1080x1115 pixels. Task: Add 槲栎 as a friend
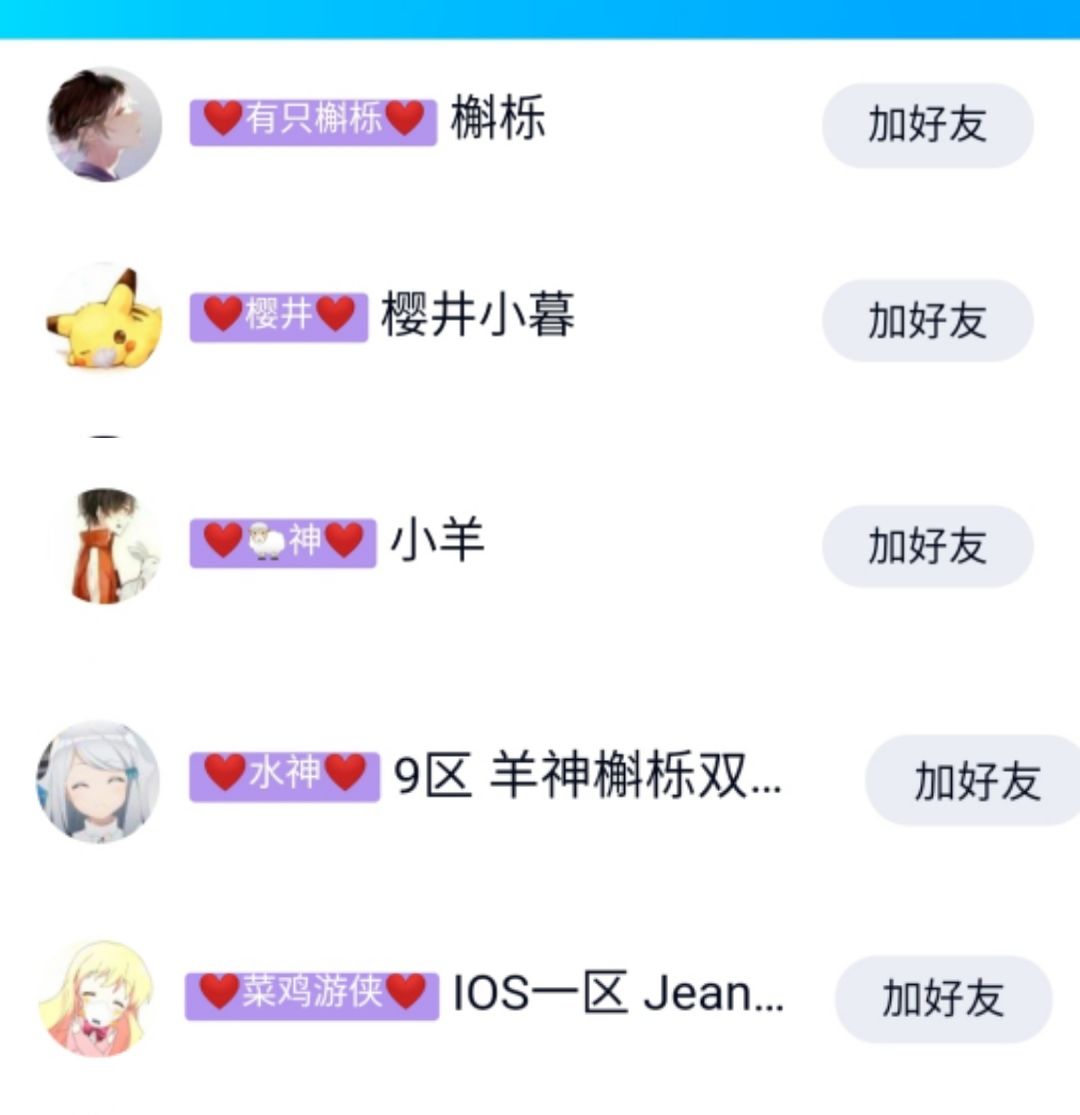[x=927, y=125]
